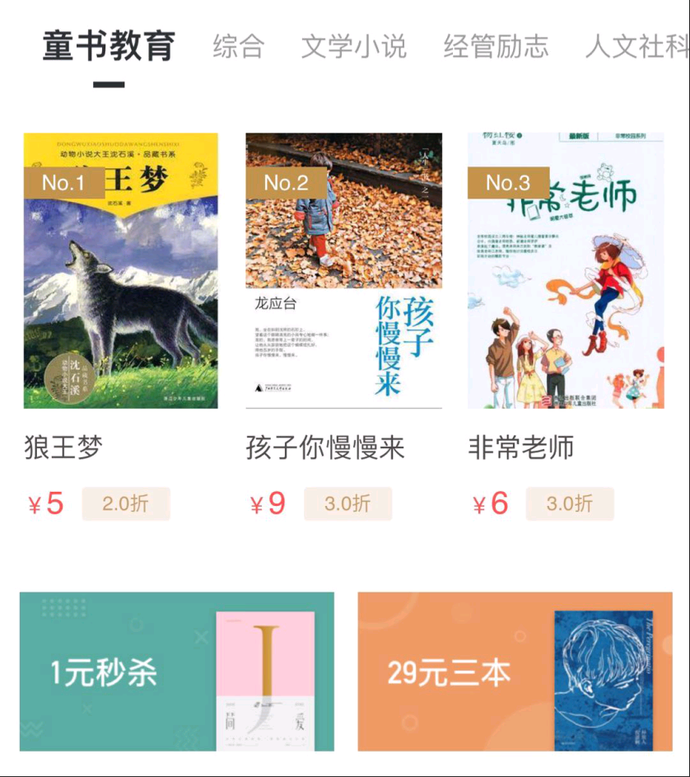Open the No.1 book 狼王梦
The image size is (690, 777).
coord(120,271)
